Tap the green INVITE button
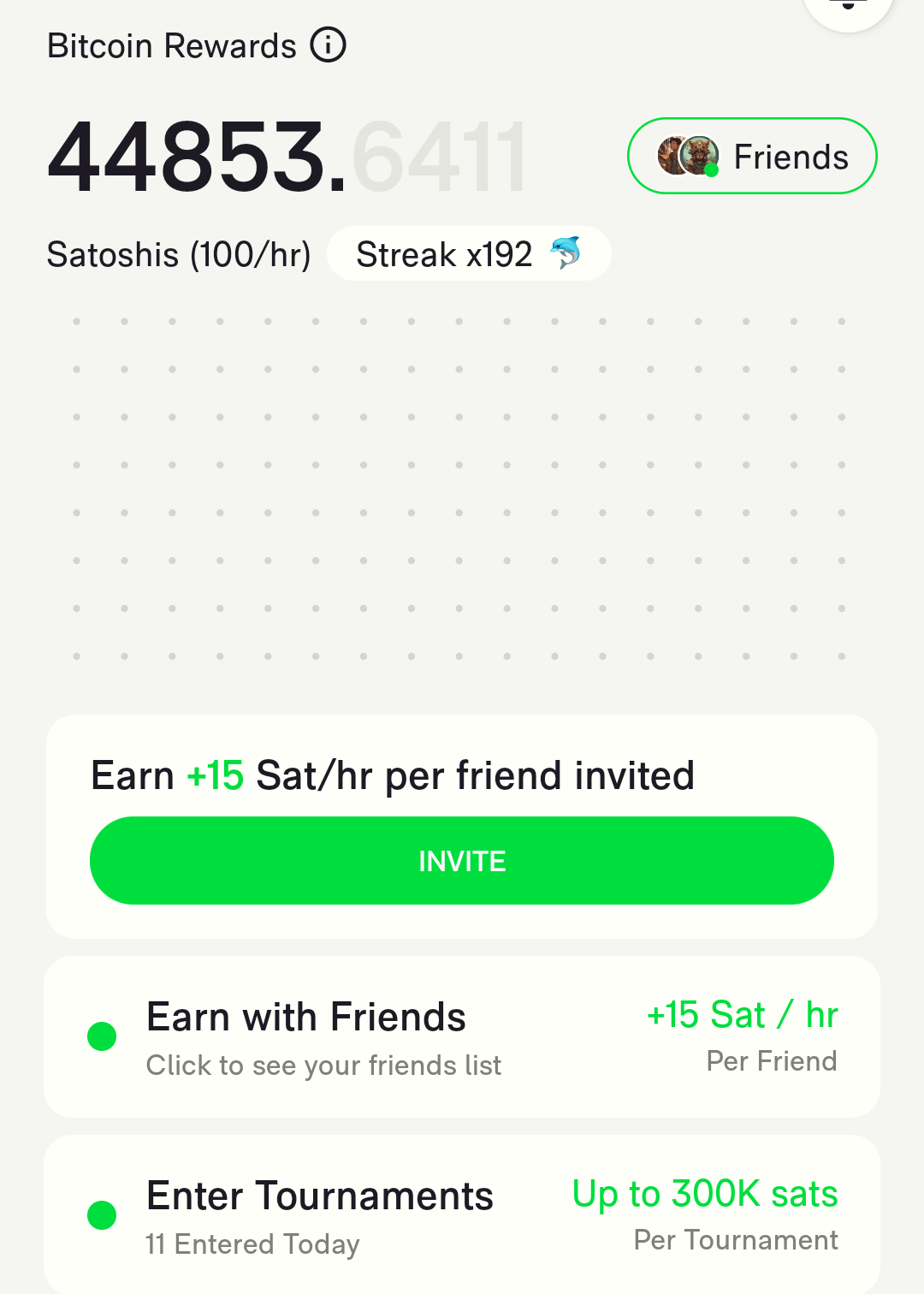The image size is (924, 1294). [462, 861]
